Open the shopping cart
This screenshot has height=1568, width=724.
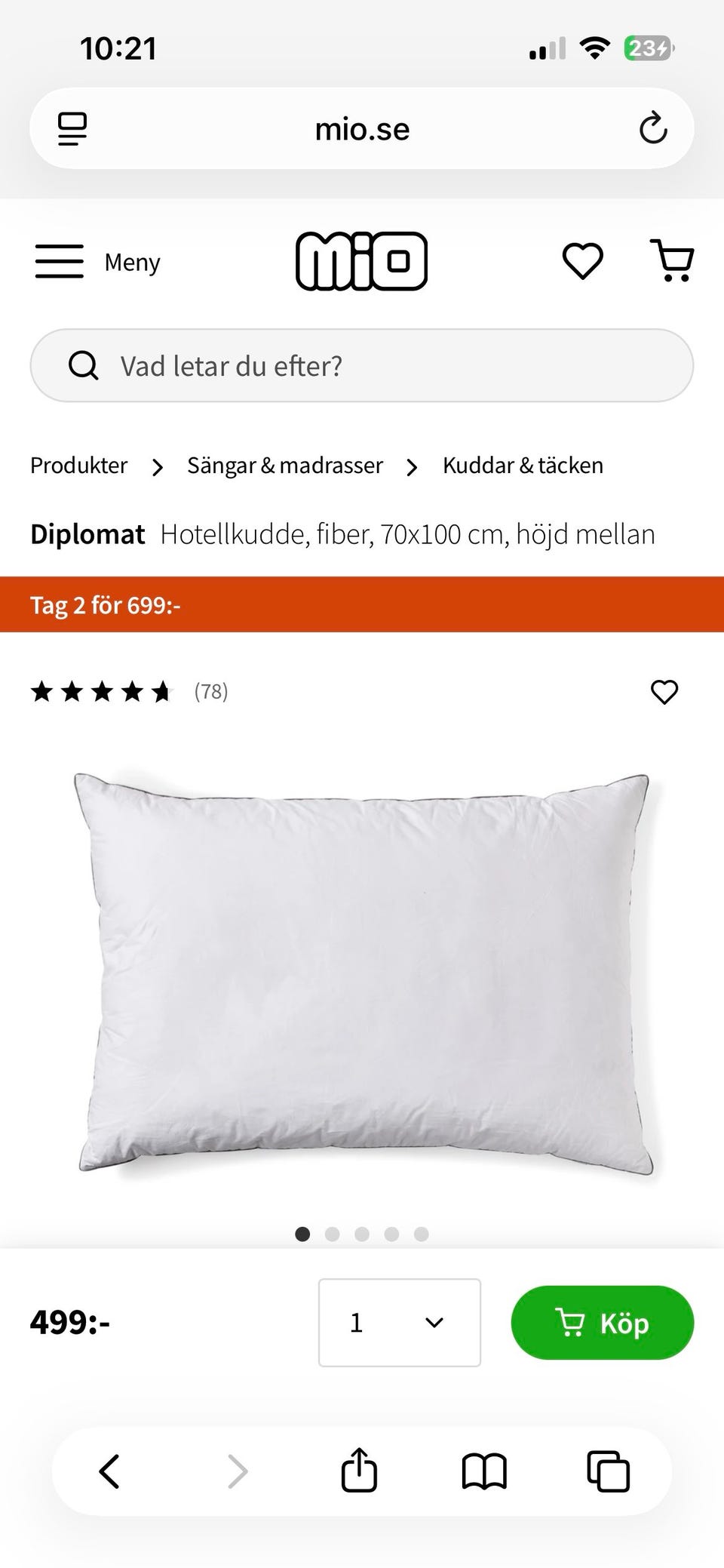pos(672,261)
